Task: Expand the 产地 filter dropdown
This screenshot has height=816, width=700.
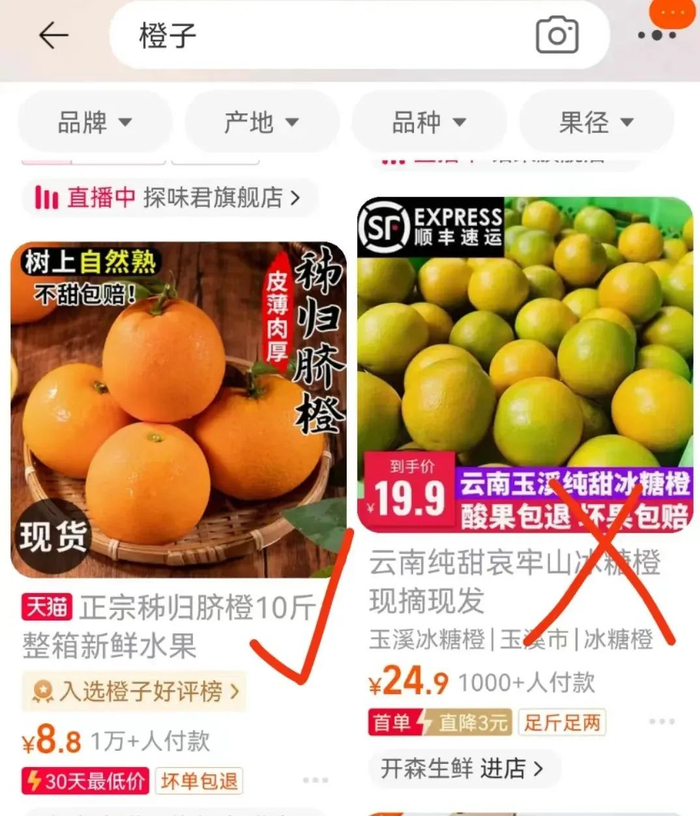Action: tap(261, 123)
